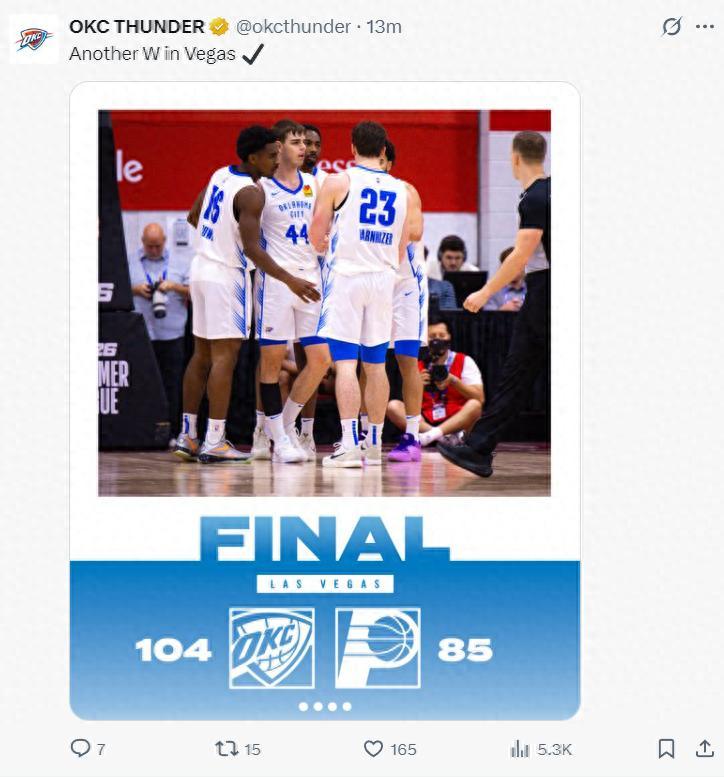Reply to the OKC Thunder post
The width and height of the screenshot is (724, 777).
point(80,748)
